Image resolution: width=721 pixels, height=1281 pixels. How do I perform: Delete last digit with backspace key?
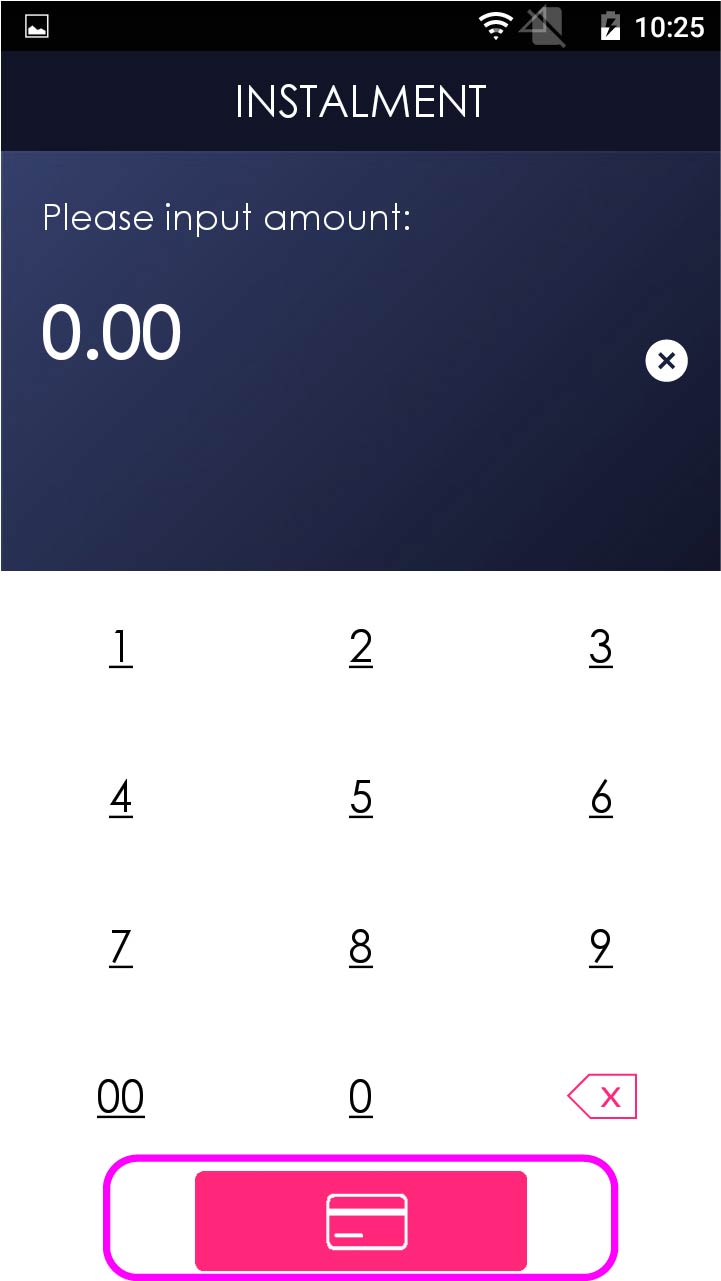(602, 1097)
